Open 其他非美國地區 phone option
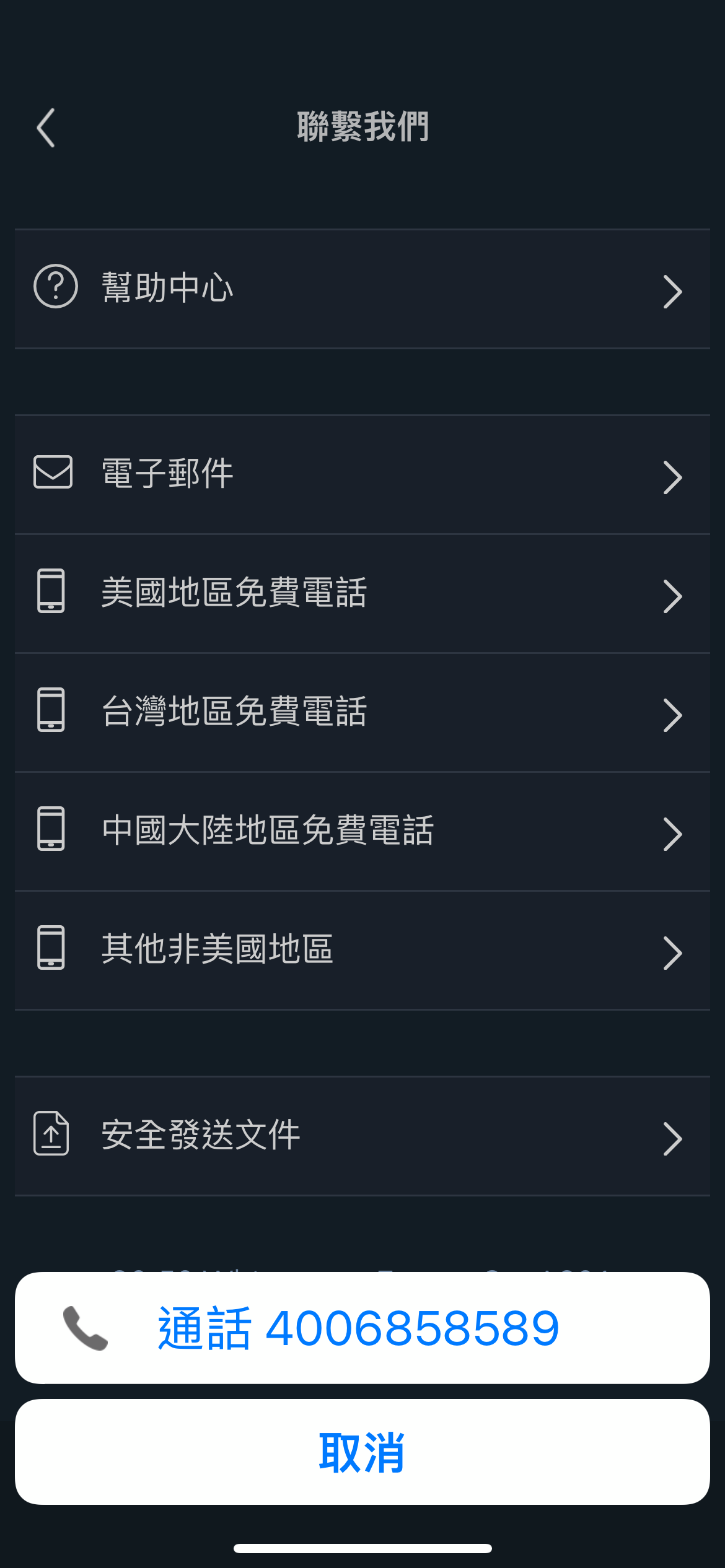The height and width of the screenshot is (1568, 725). [362, 950]
